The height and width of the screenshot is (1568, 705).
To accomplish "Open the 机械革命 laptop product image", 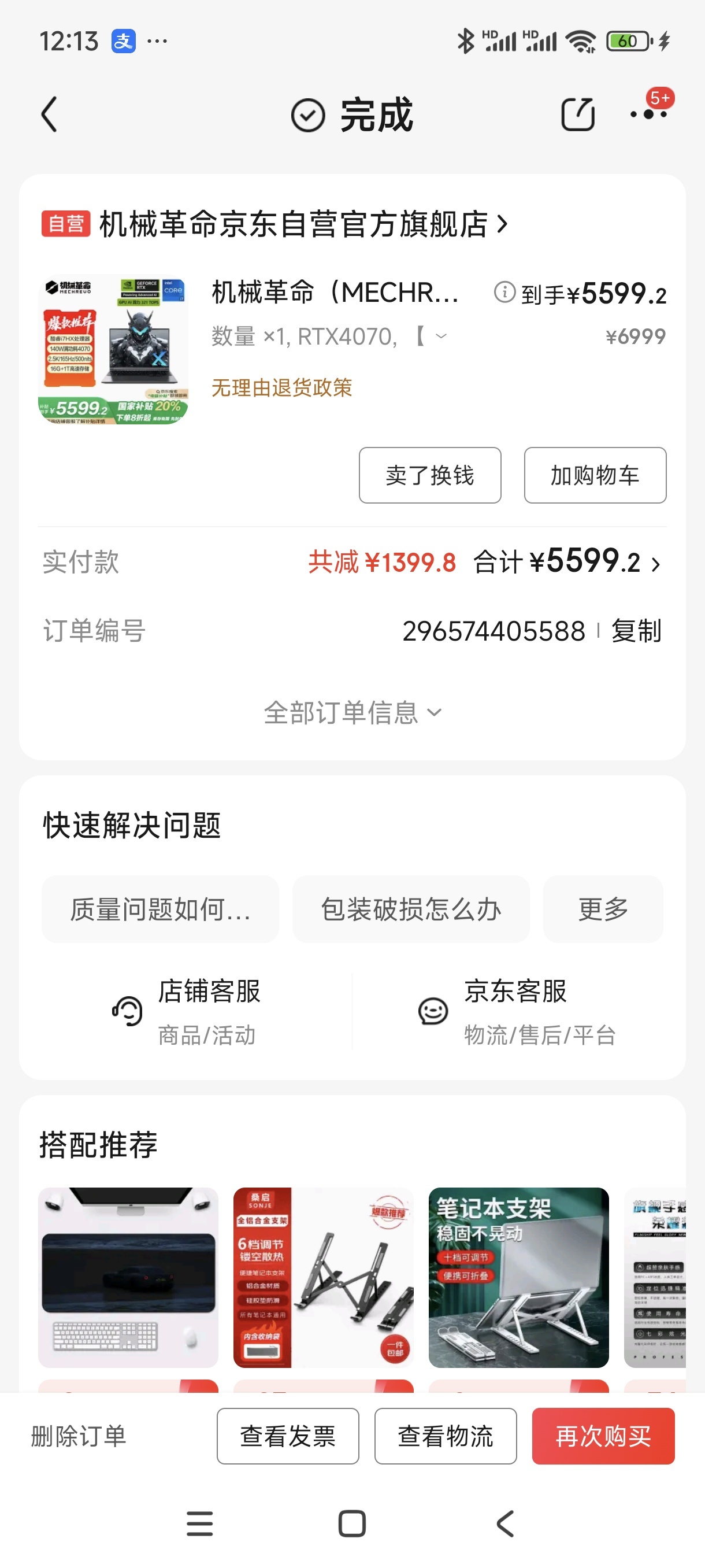I will pos(113,349).
